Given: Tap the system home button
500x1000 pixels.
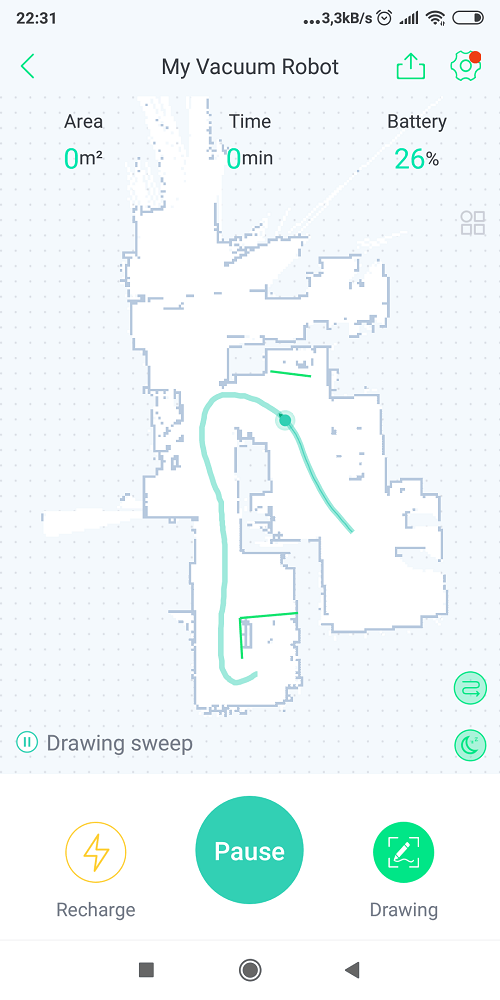Looking at the screenshot, I should [x=249, y=970].
